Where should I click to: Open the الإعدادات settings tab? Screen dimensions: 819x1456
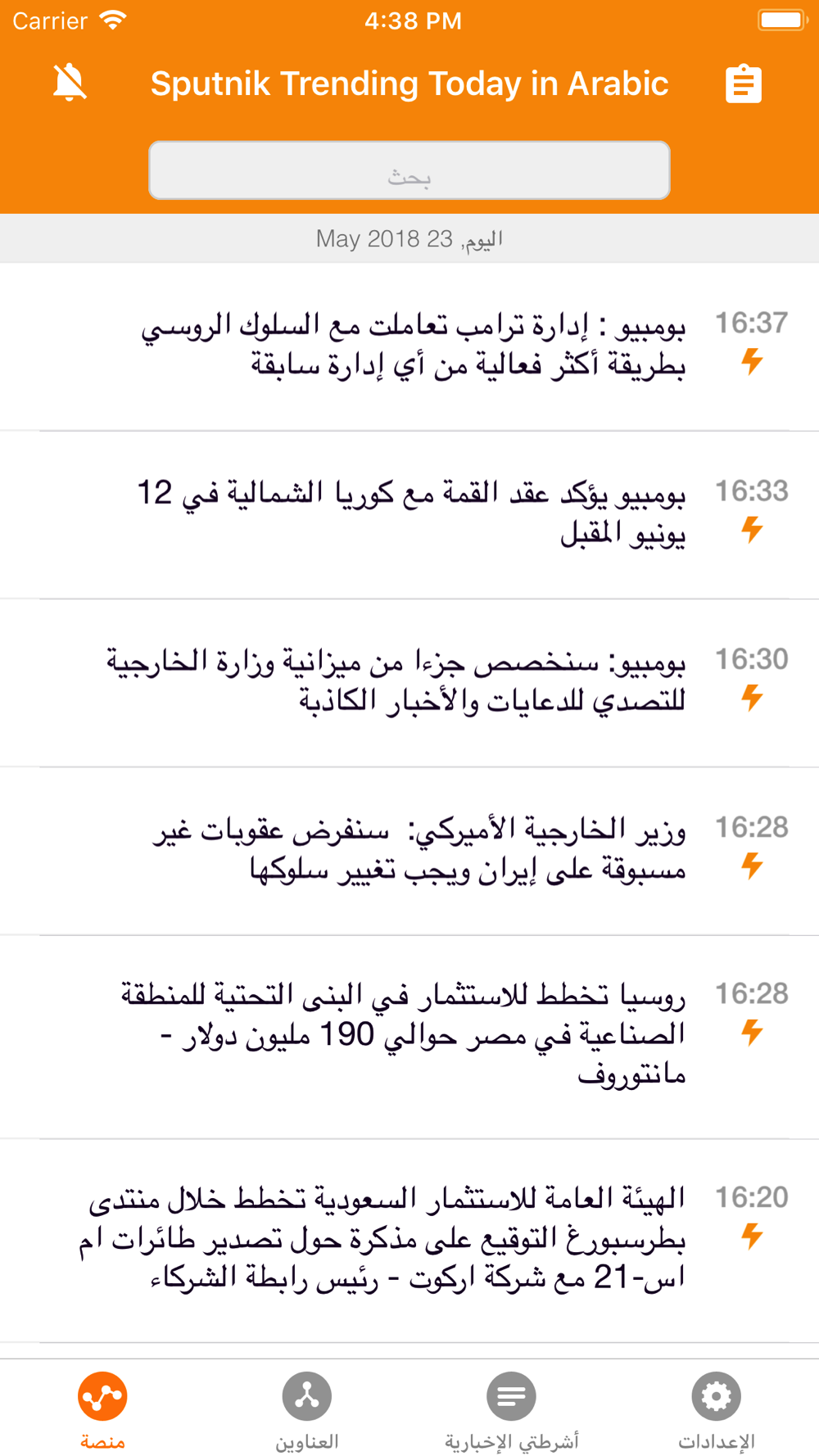pyautogui.click(x=717, y=1409)
